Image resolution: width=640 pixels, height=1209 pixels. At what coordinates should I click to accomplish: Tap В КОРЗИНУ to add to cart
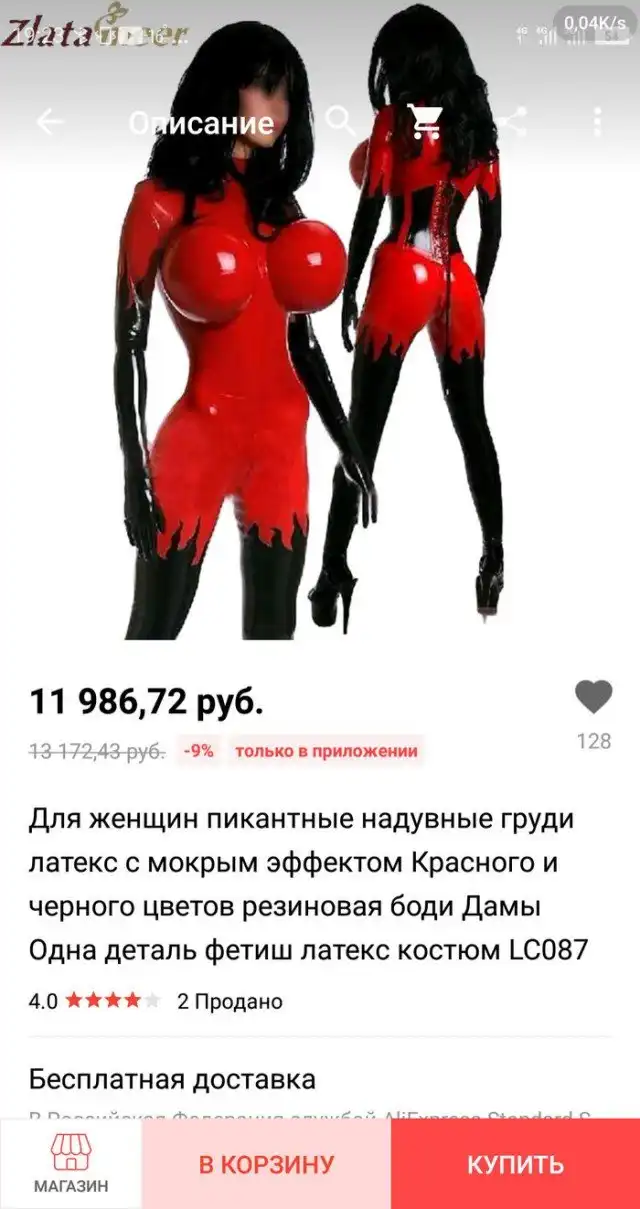coord(266,1164)
